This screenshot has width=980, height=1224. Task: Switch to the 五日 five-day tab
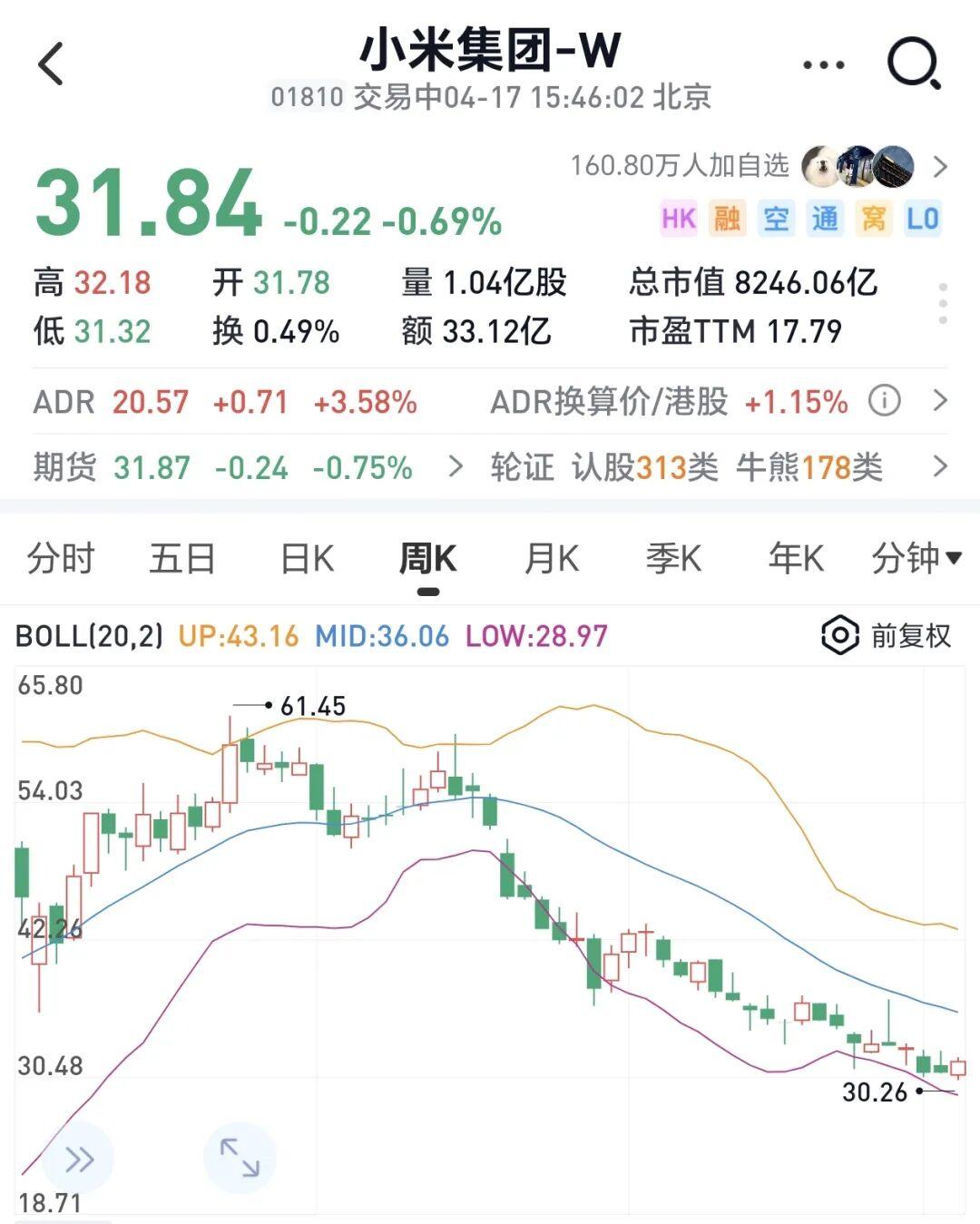click(x=181, y=558)
